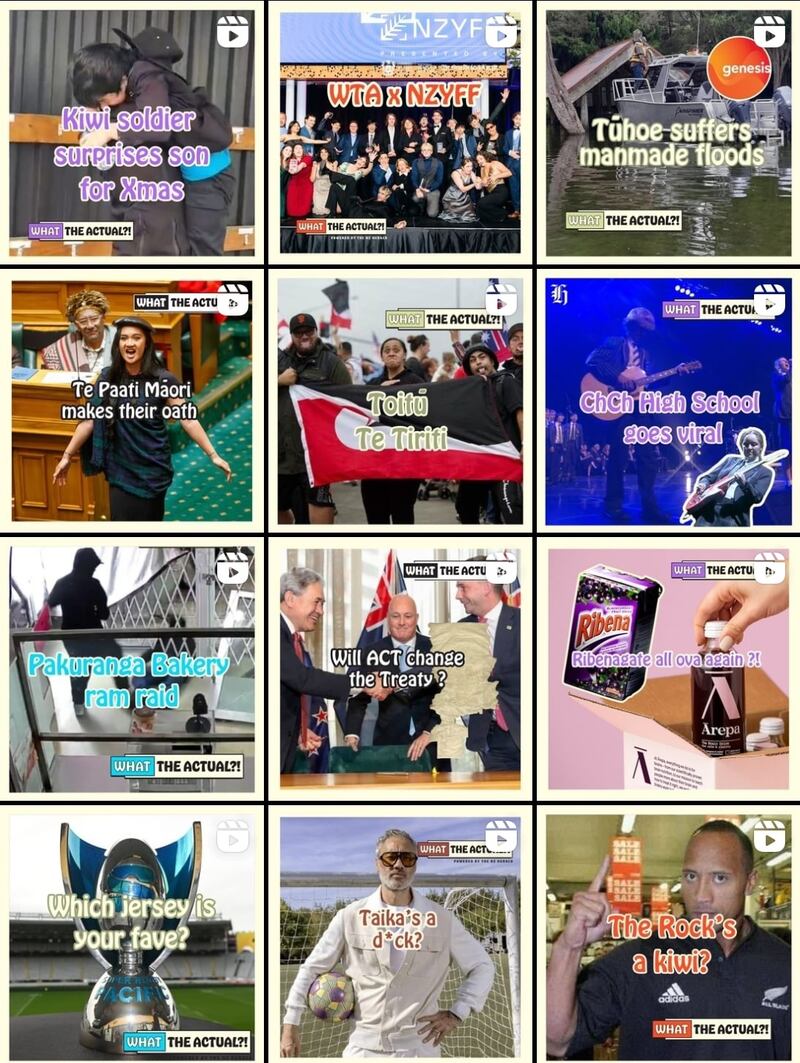The height and width of the screenshot is (1063, 800).
Task: Watch the 'Pakuranga Bakery ram raid' reel
Action: coord(132,668)
